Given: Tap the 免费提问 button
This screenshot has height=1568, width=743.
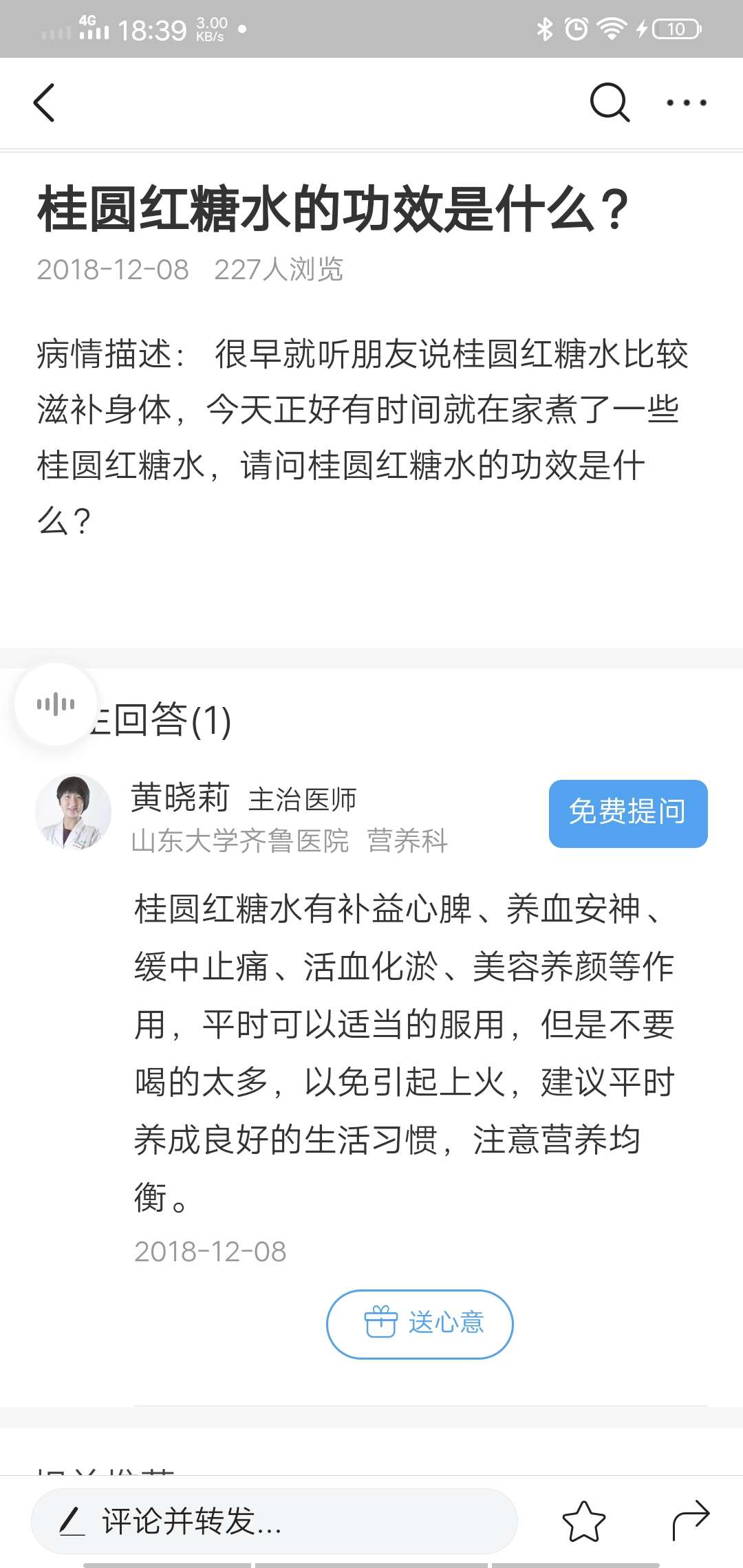Looking at the screenshot, I should point(627,813).
